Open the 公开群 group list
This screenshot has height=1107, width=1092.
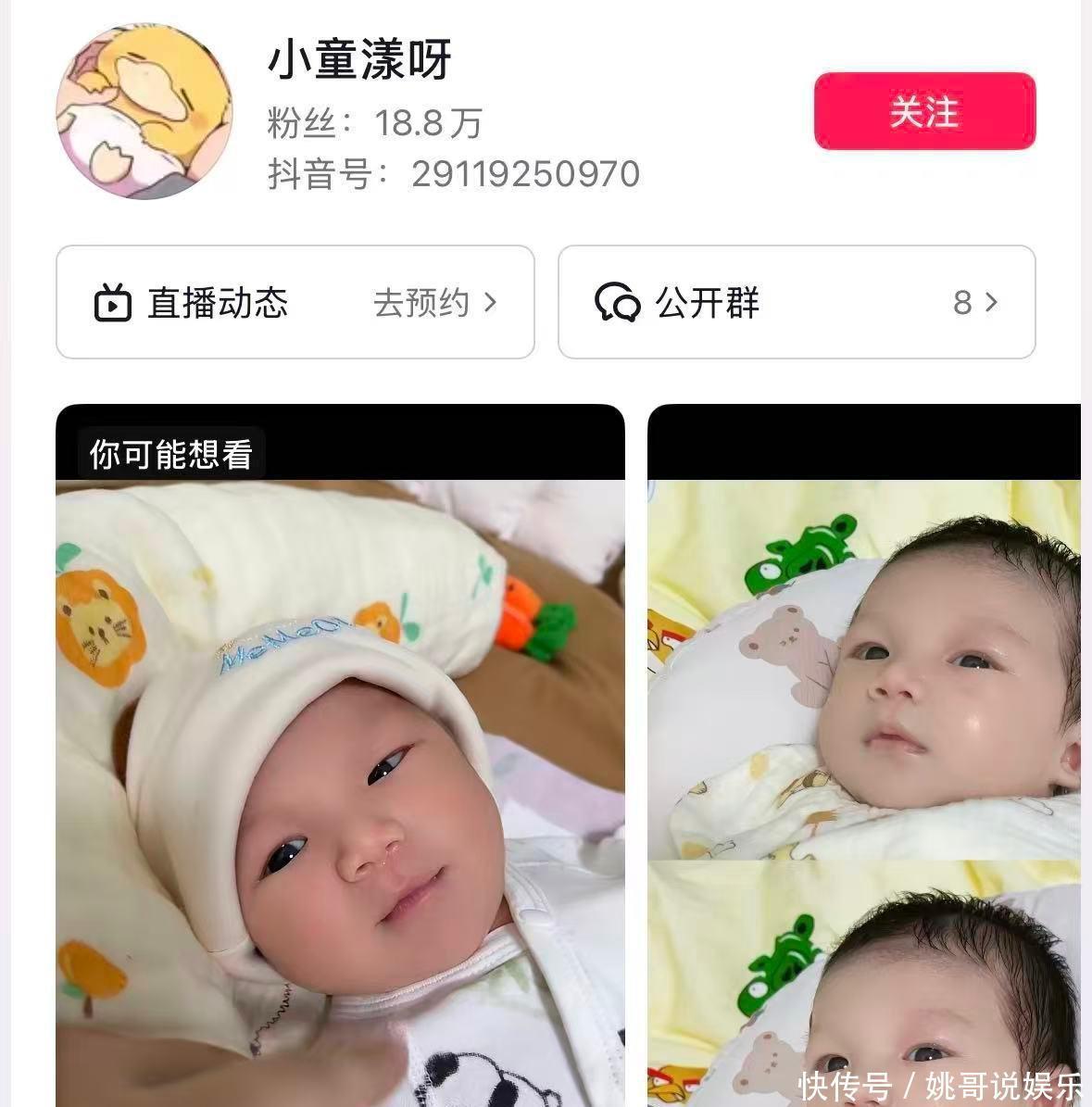(x=796, y=302)
